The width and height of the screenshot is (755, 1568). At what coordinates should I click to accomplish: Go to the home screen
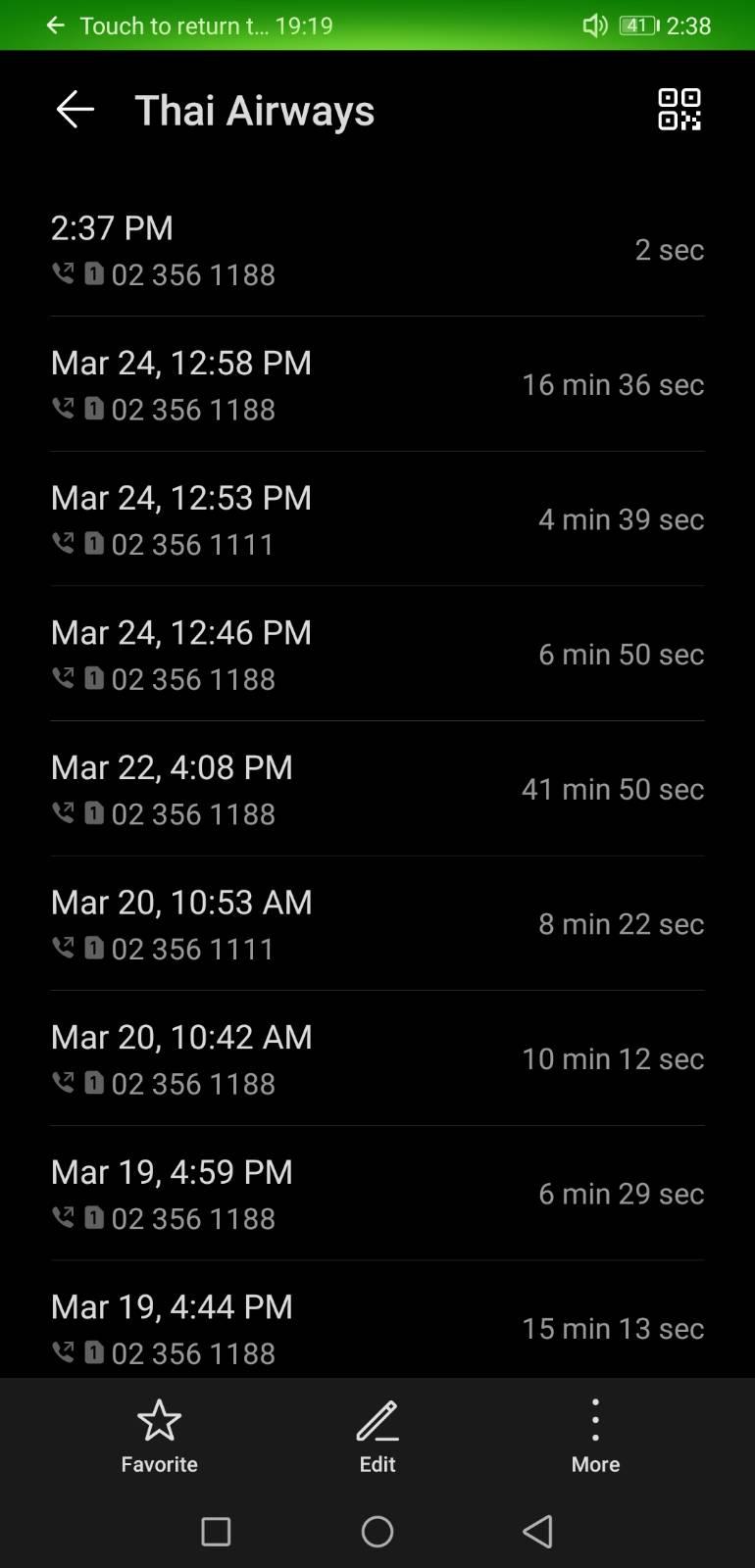tap(377, 1531)
